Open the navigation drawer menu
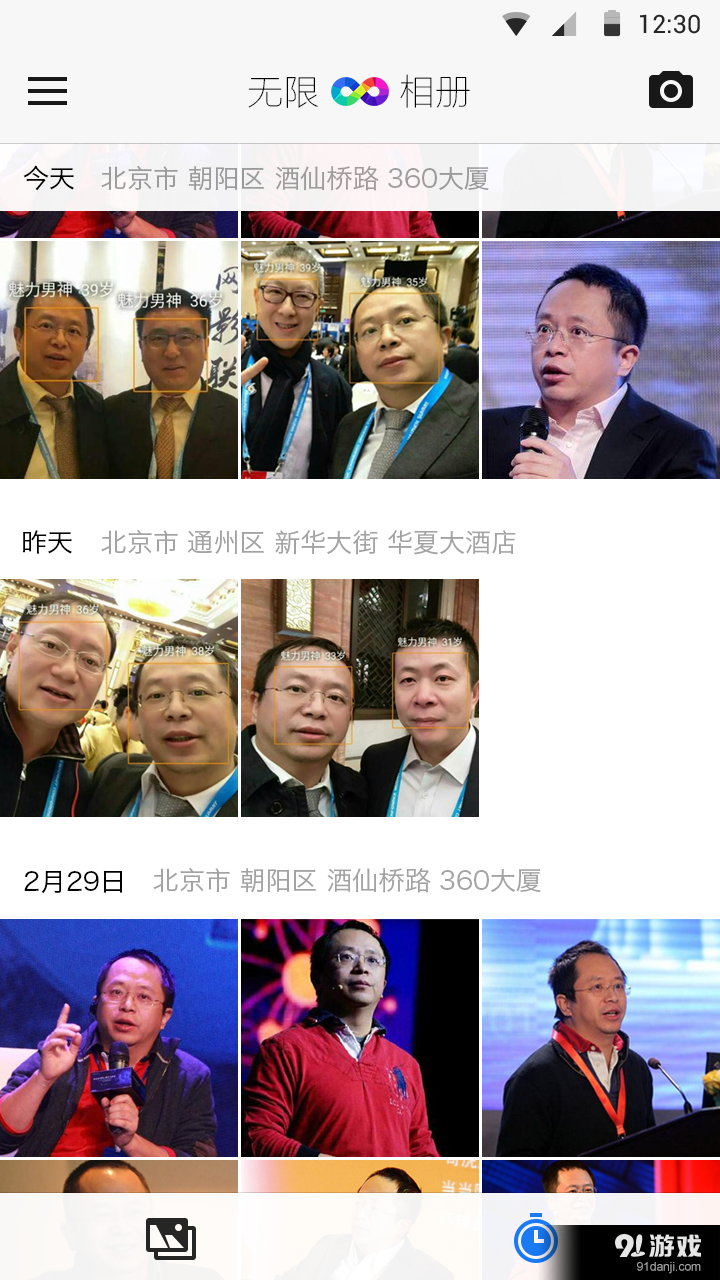This screenshot has height=1280, width=720. (x=47, y=91)
